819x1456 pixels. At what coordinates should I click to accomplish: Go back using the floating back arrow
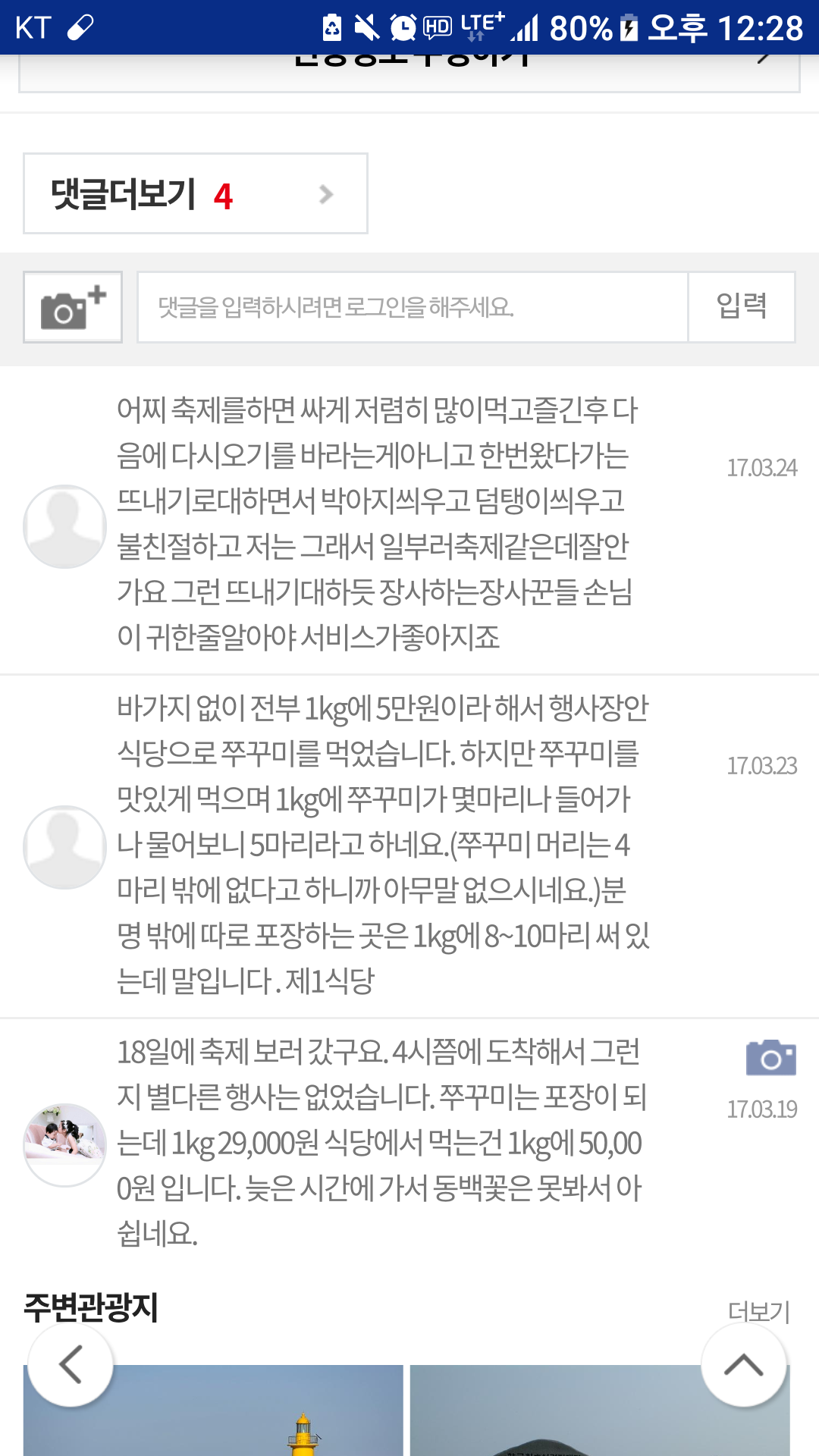(71, 1365)
